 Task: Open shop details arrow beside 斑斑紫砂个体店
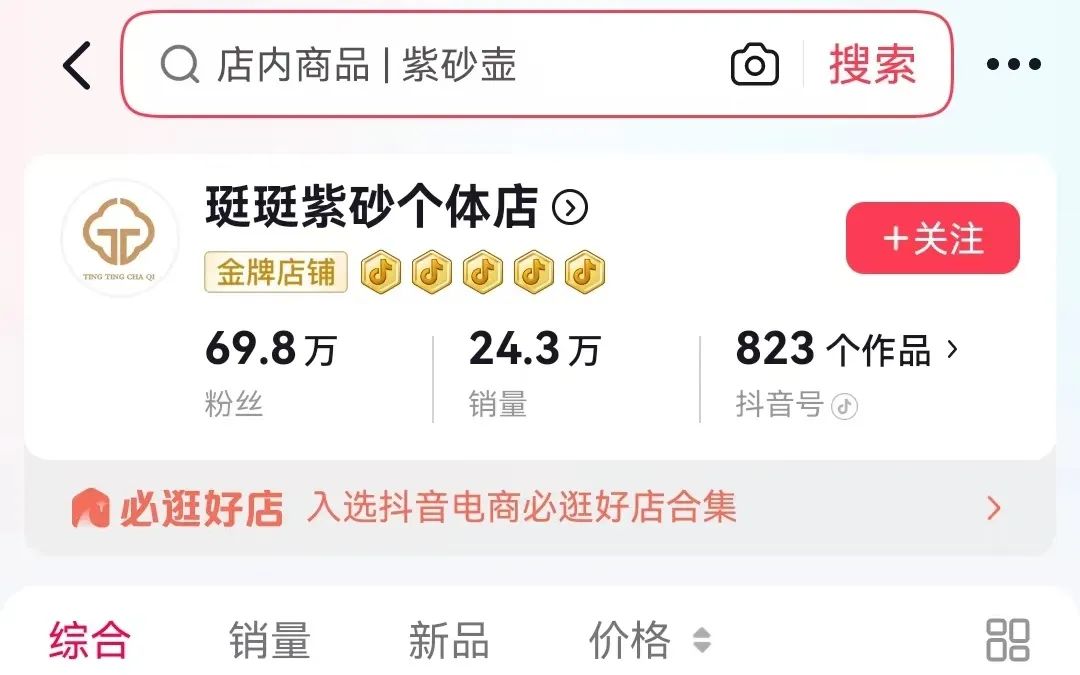point(570,208)
